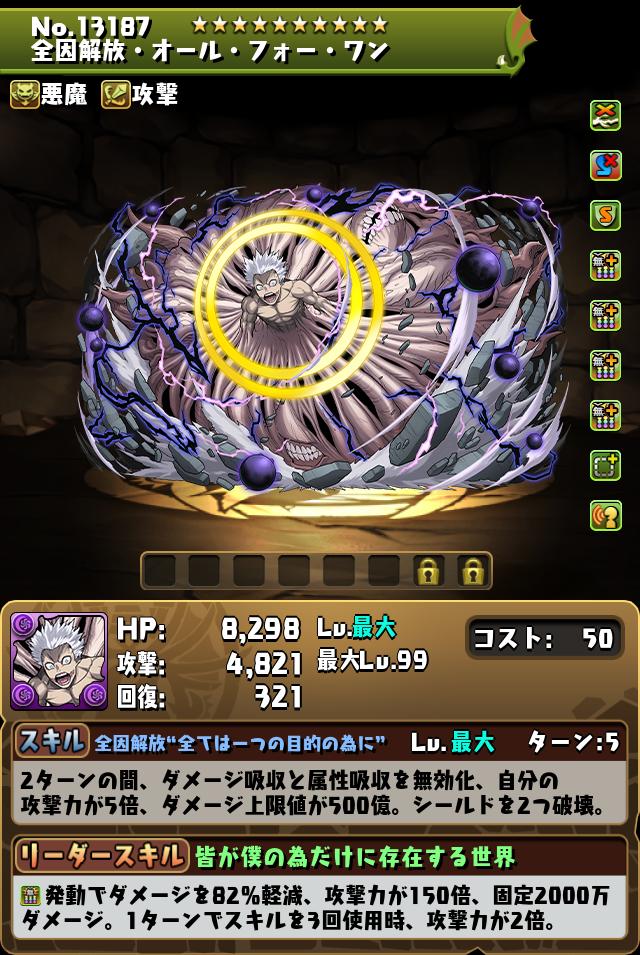The height and width of the screenshot is (955, 640).
Task: Tap the skill voice awakening icon
Action: [x=605, y=514]
